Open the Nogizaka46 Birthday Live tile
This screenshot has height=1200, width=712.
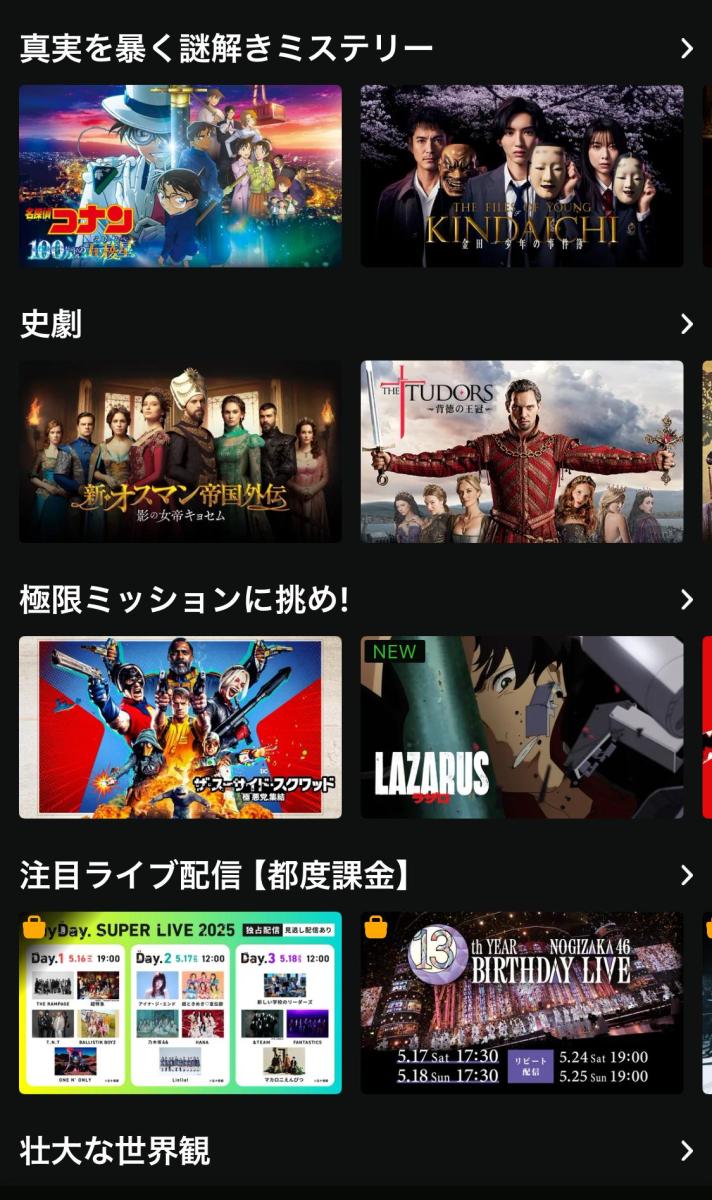pos(522,1003)
